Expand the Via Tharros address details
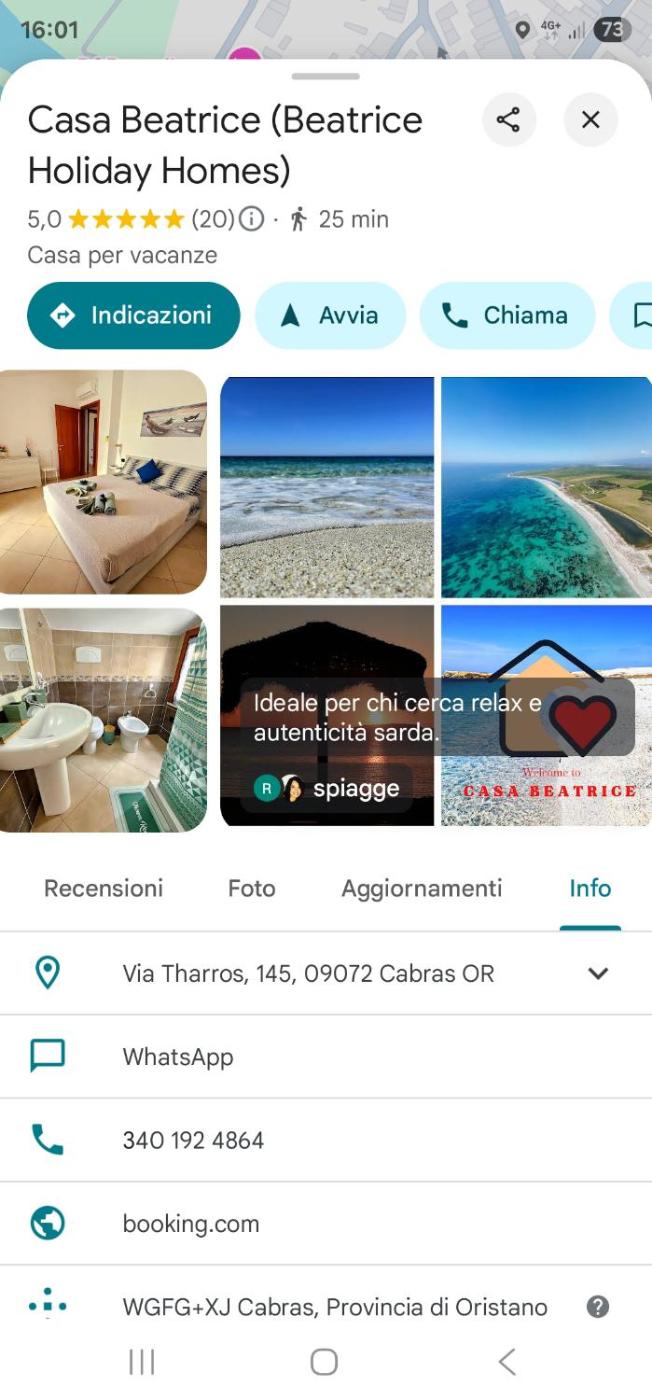This screenshot has height=1400, width=652. click(x=598, y=973)
